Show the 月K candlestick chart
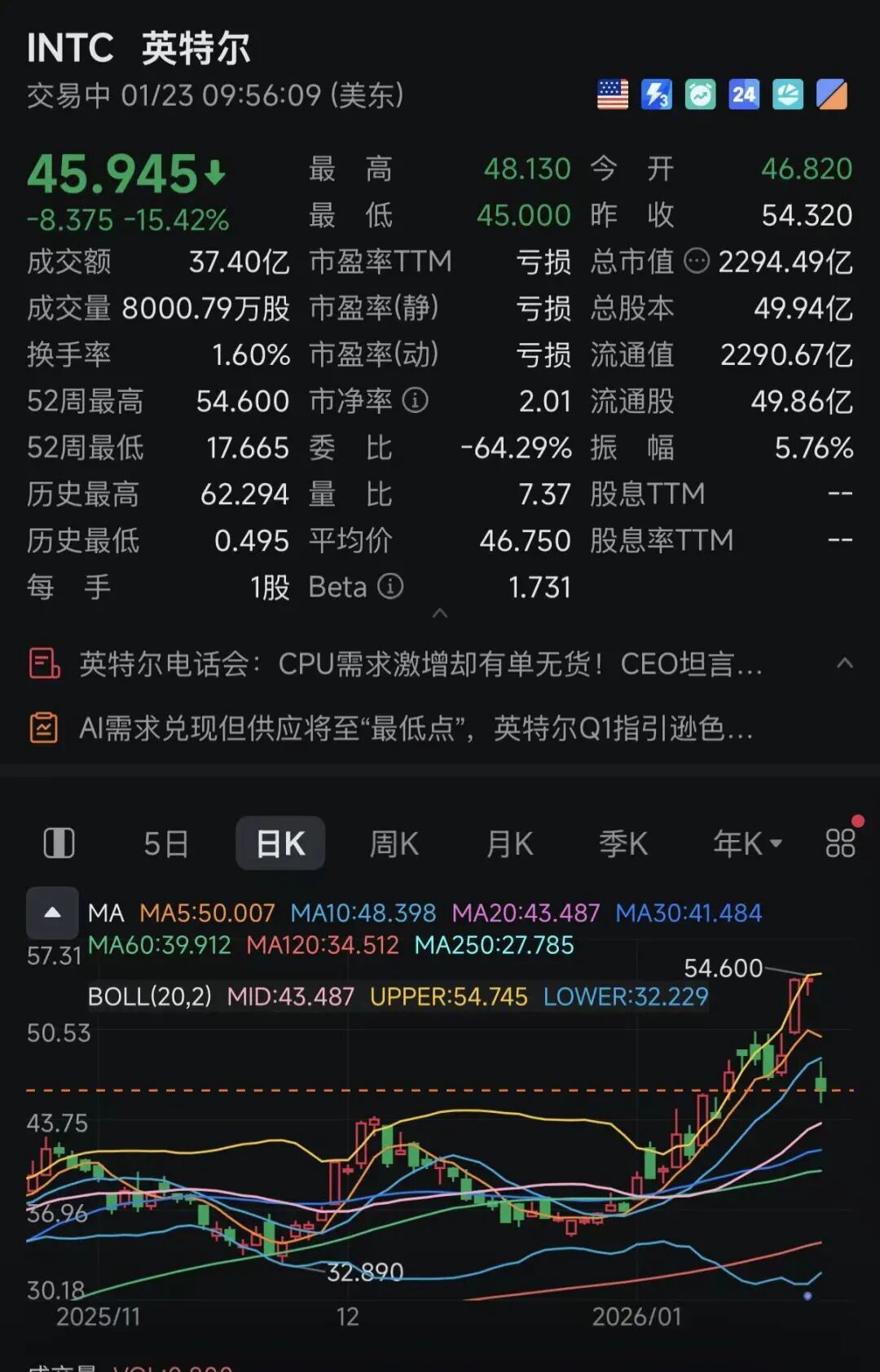The height and width of the screenshot is (1372, 880). point(509,844)
